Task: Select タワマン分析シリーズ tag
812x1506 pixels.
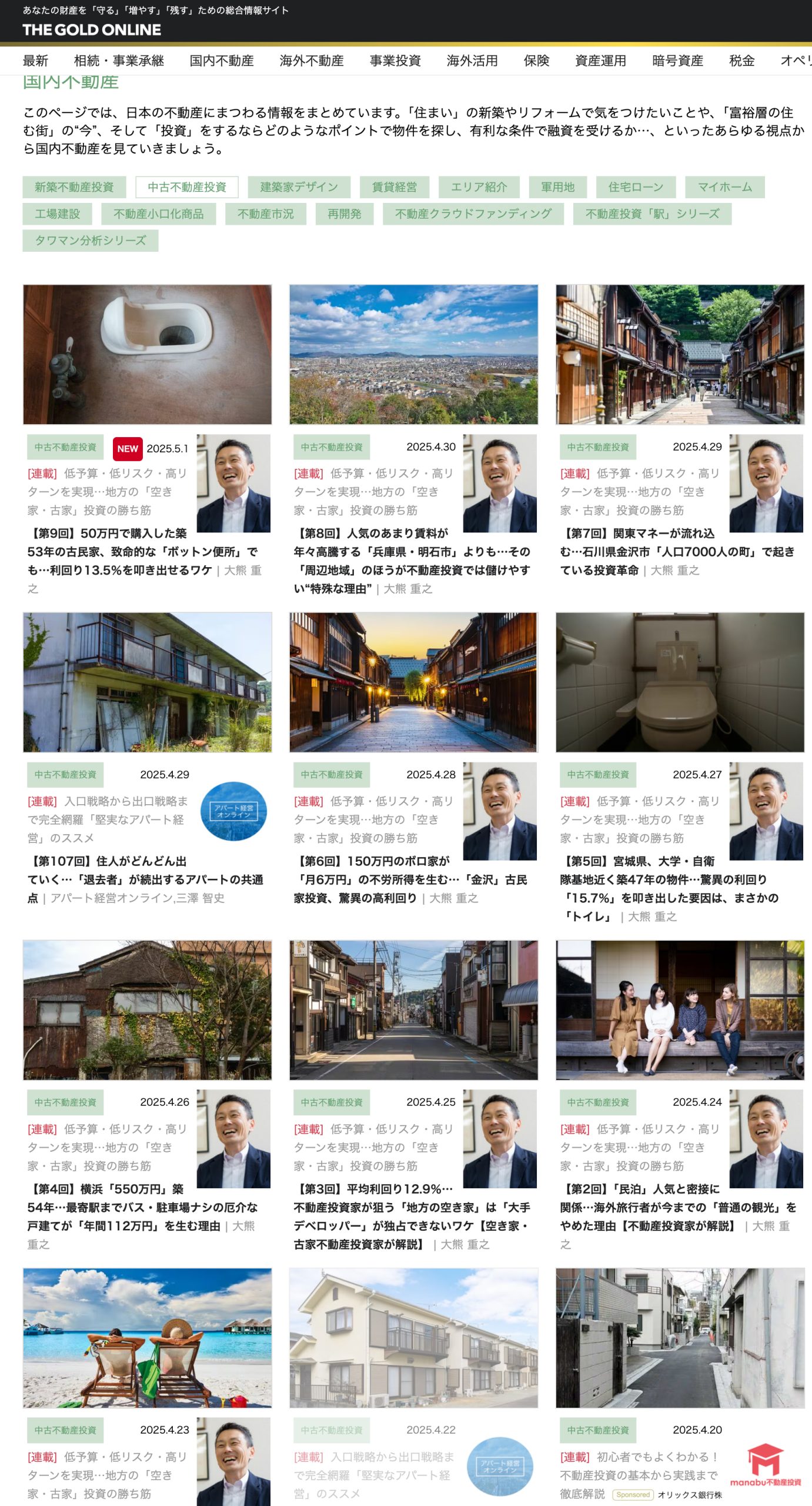Action: tap(90, 240)
